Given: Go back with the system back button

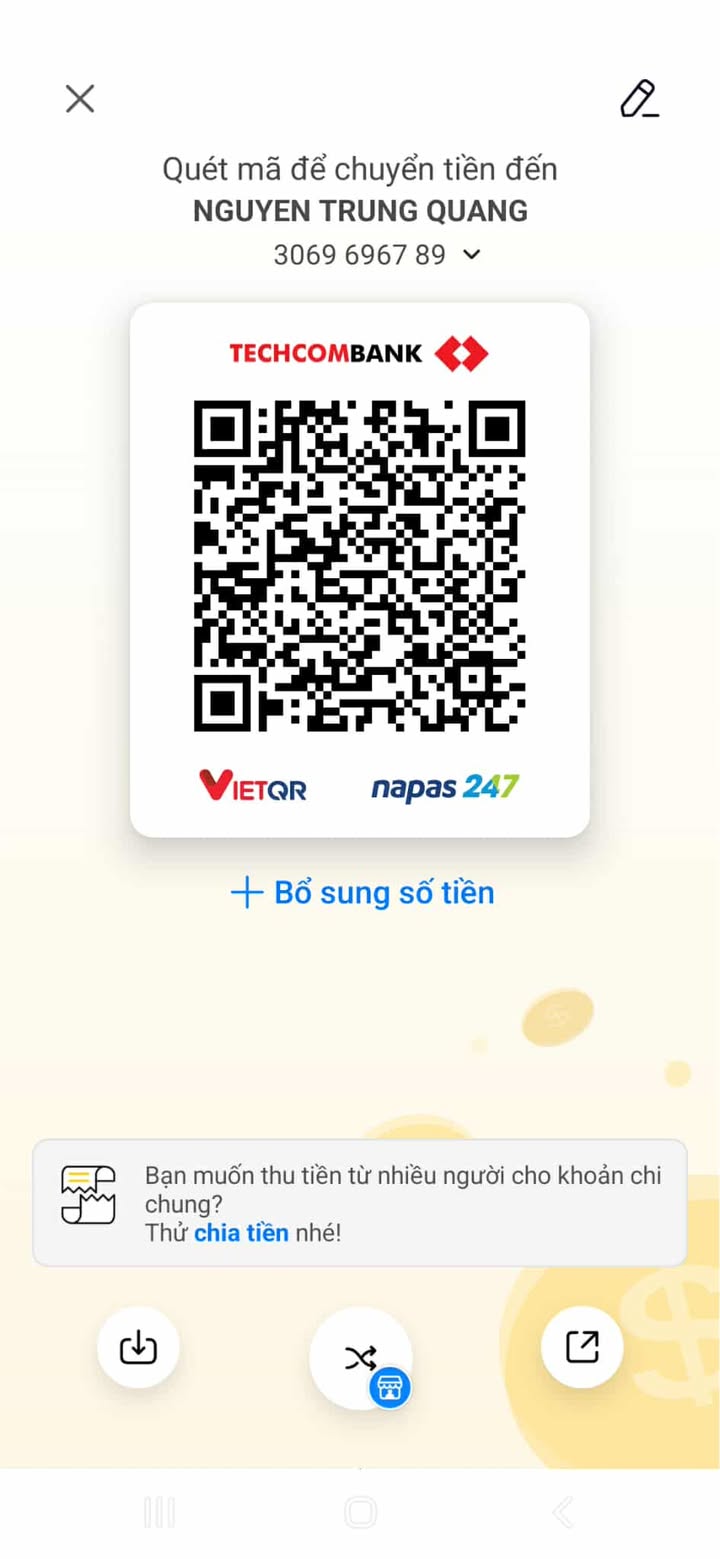Looking at the screenshot, I should (x=563, y=1512).
